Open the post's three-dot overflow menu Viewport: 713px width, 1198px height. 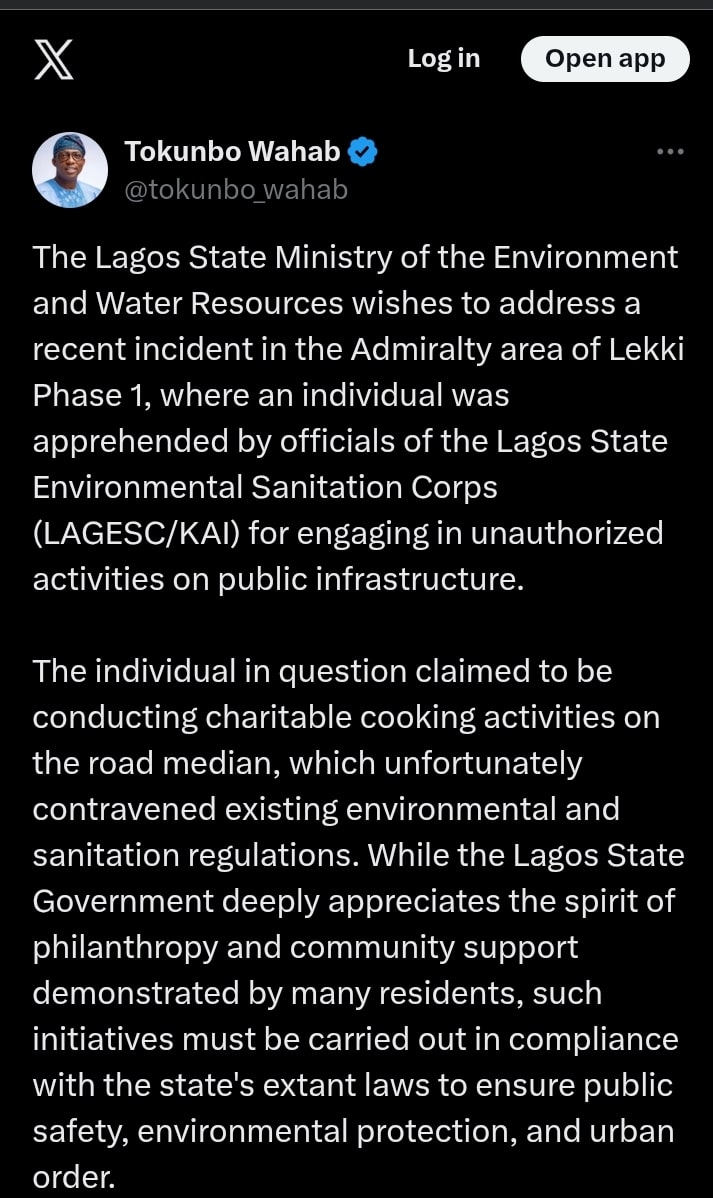[x=669, y=152]
